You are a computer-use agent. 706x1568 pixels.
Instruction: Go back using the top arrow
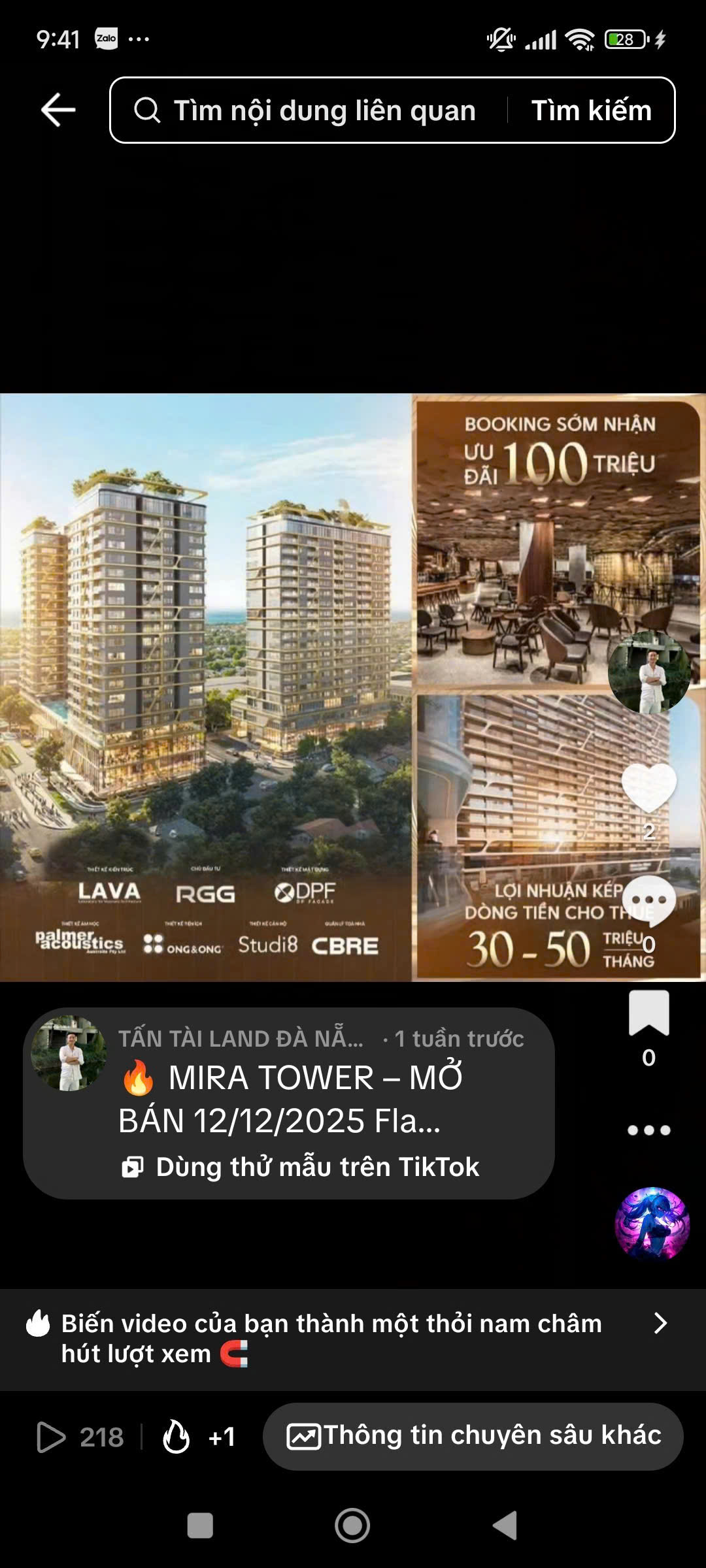click(58, 110)
